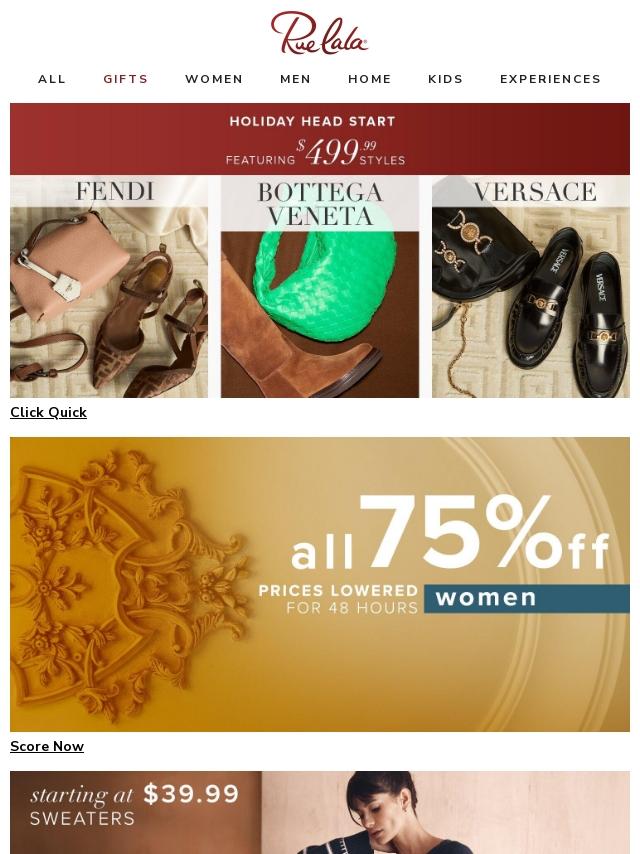Tap the Click Quick link
The image size is (640, 854).
click(48, 412)
